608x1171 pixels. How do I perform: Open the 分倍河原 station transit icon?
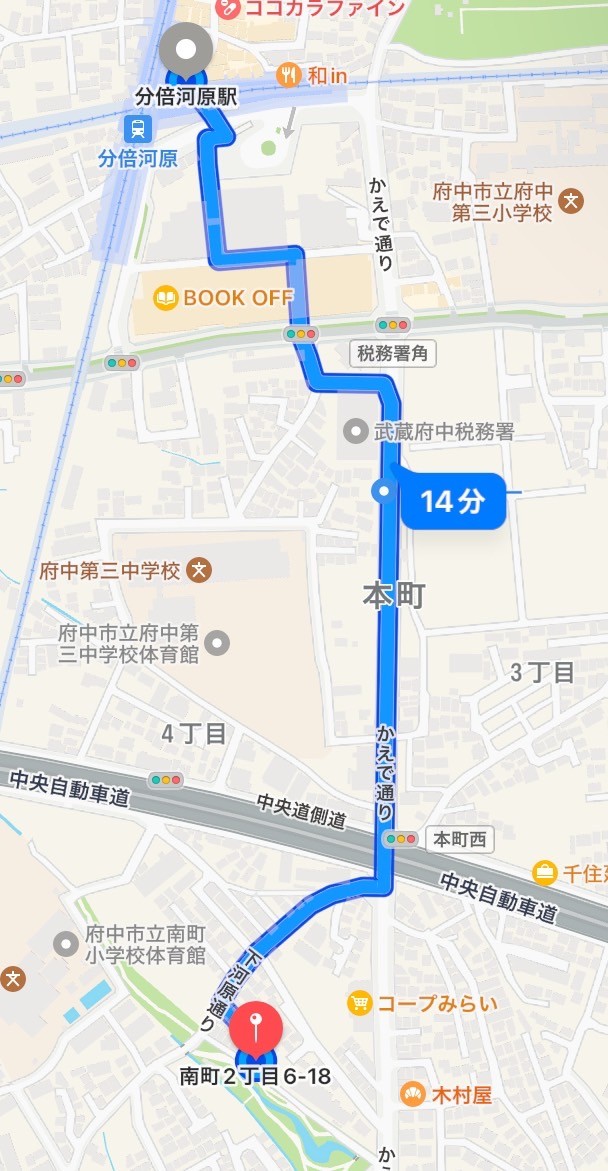click(x=138, y=129)
